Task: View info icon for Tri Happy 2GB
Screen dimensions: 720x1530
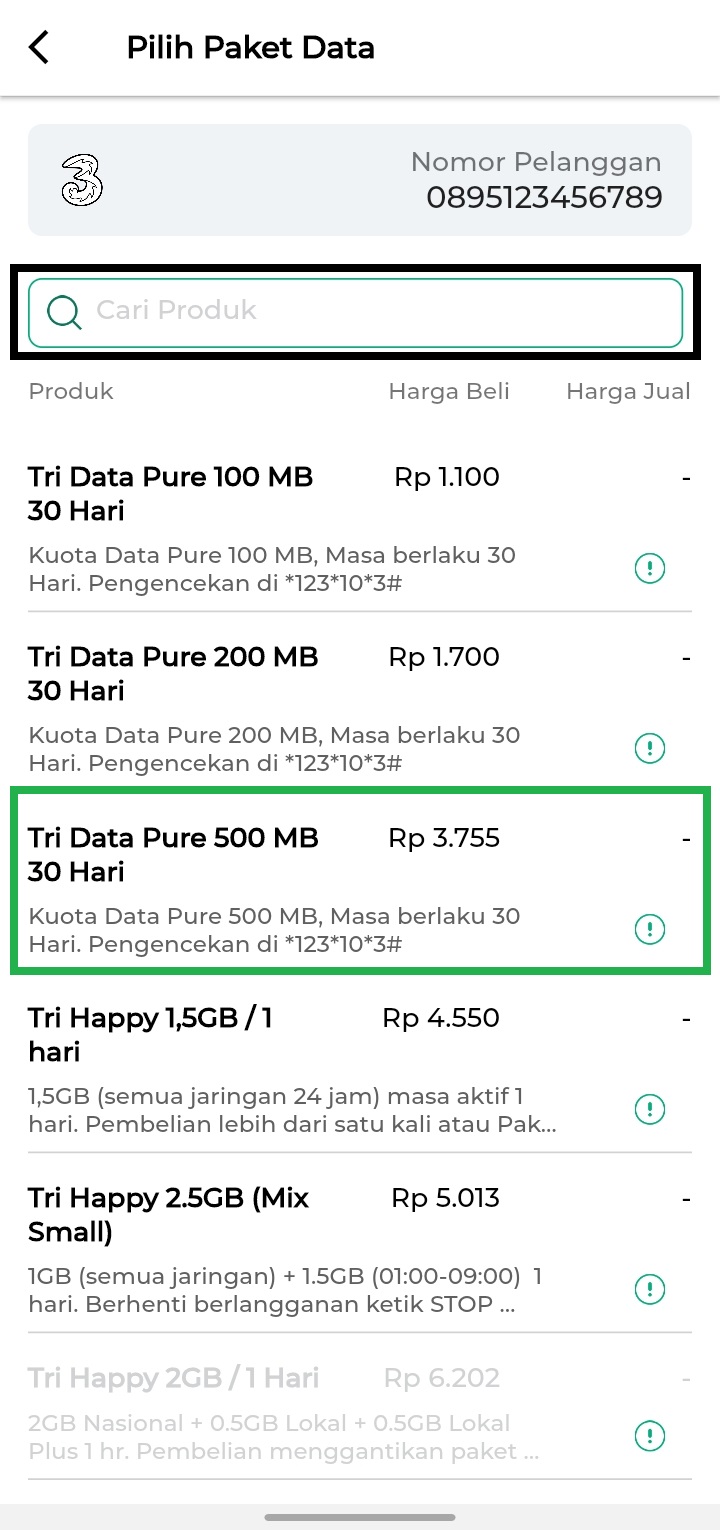Action: point(650,1437)
